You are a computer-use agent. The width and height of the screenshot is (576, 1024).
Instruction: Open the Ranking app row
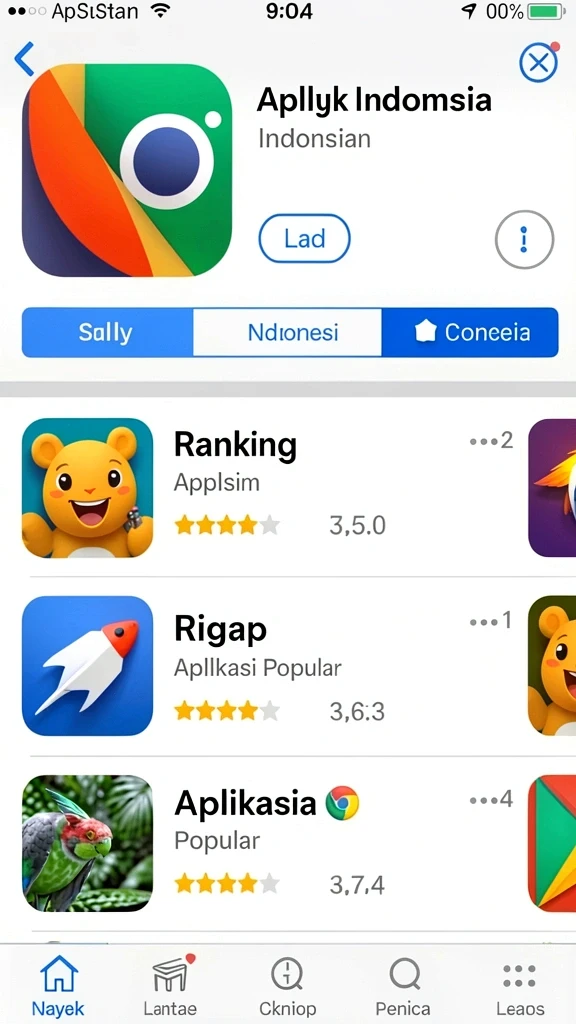coord(272,487)
